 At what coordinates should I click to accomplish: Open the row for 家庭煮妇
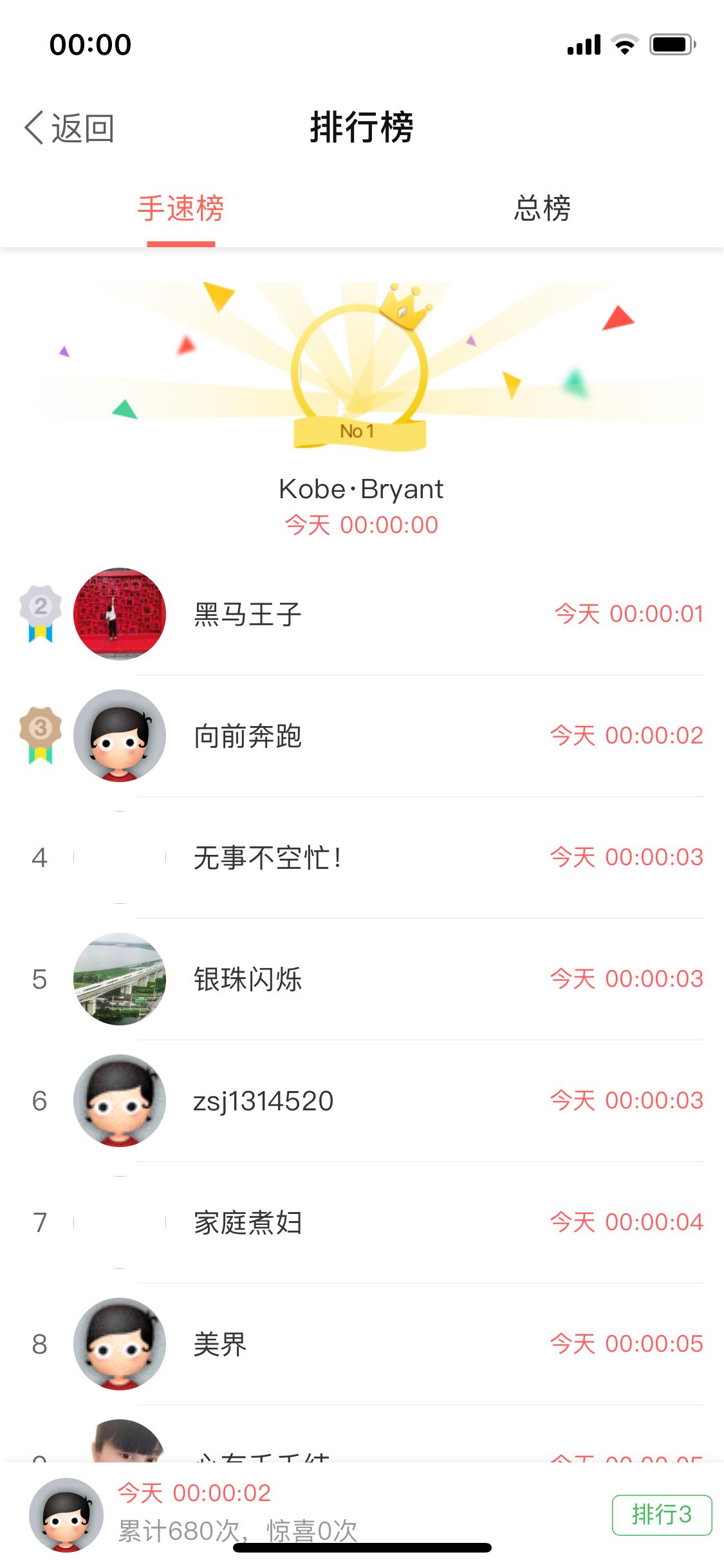pyautogui.click(x=362, y=1222)
